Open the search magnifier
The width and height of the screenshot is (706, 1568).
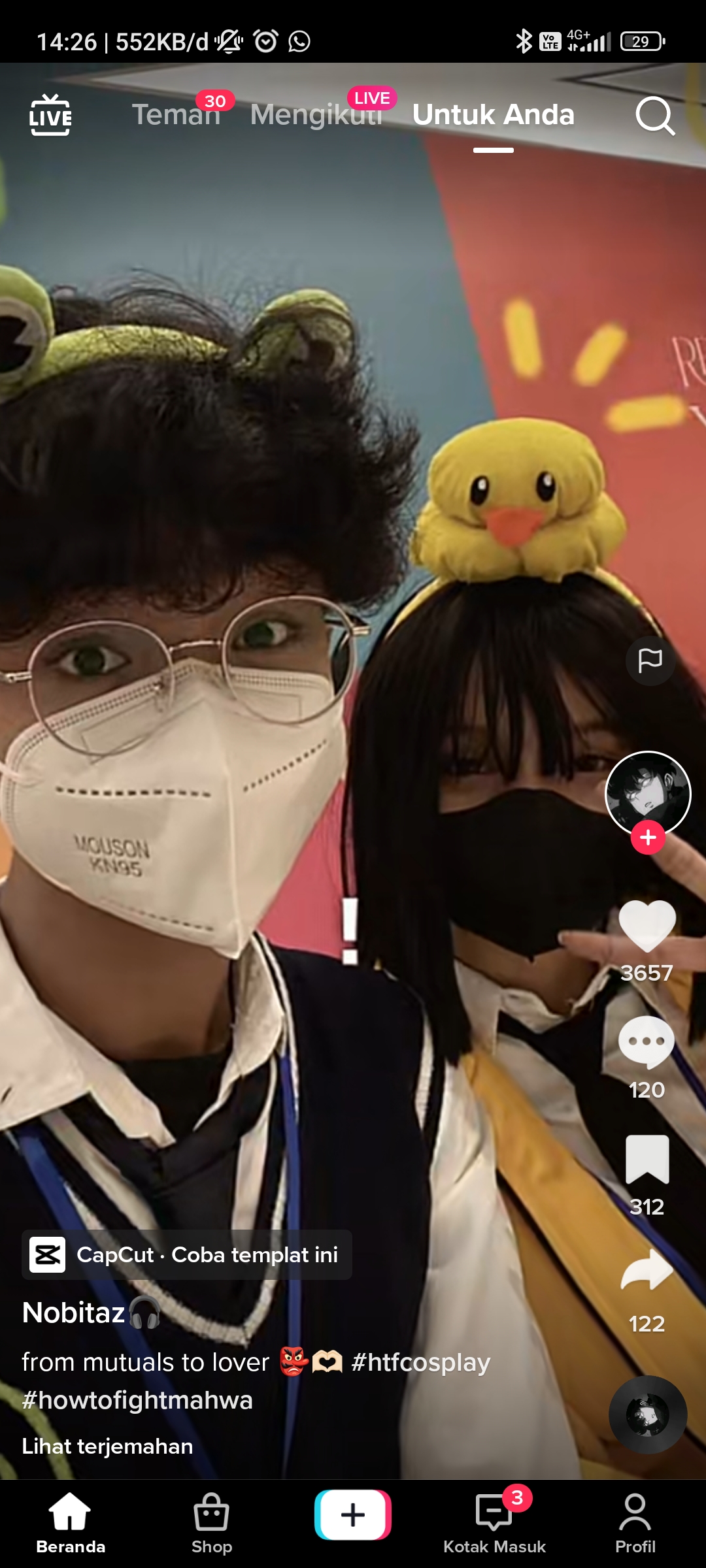pyautogui.click(x=654, y=116)
